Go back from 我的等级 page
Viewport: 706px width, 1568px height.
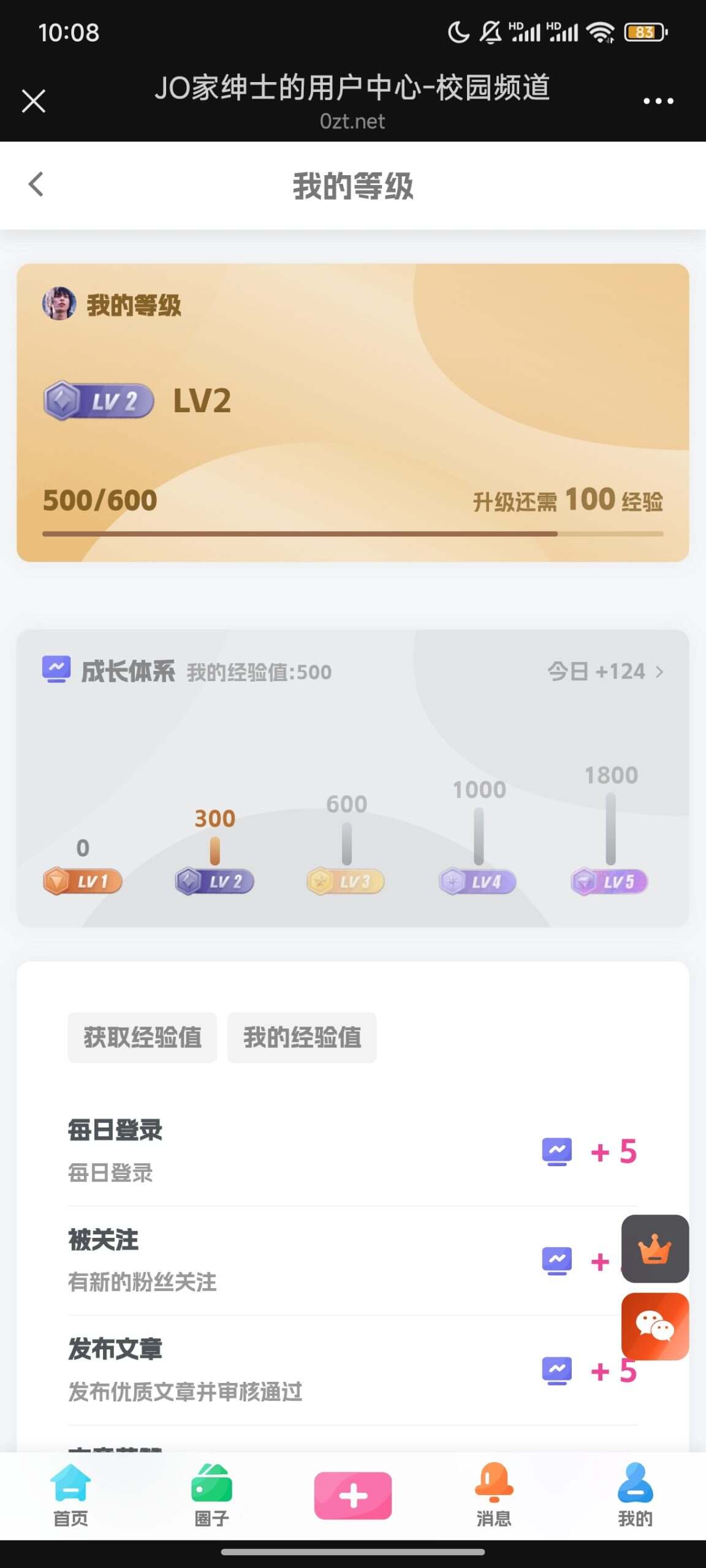[37, 184]
